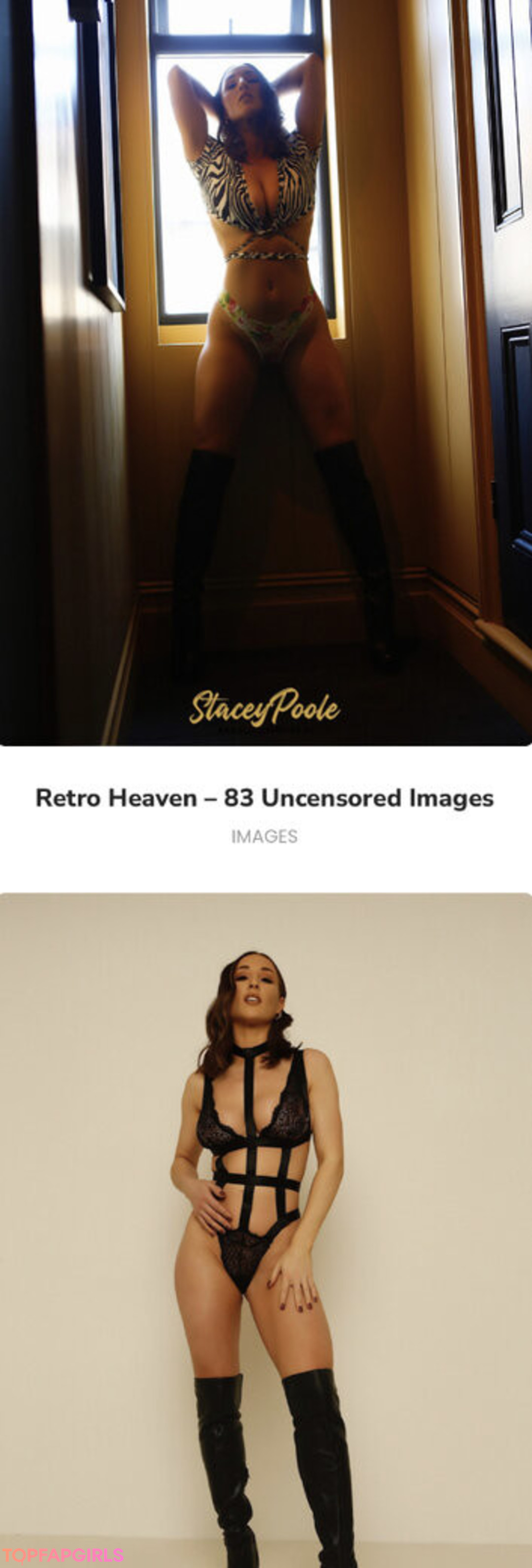Open the IMAGES category link
Screen dimensions: 532x1568
[x=265, y=836]
